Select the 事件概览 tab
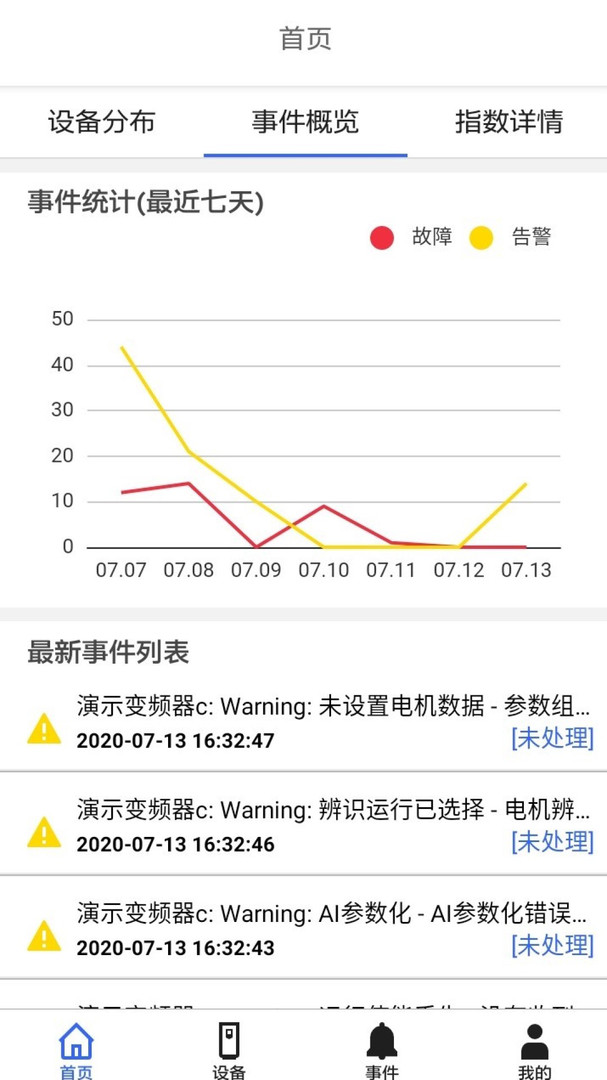 click(x=305, y=122)
